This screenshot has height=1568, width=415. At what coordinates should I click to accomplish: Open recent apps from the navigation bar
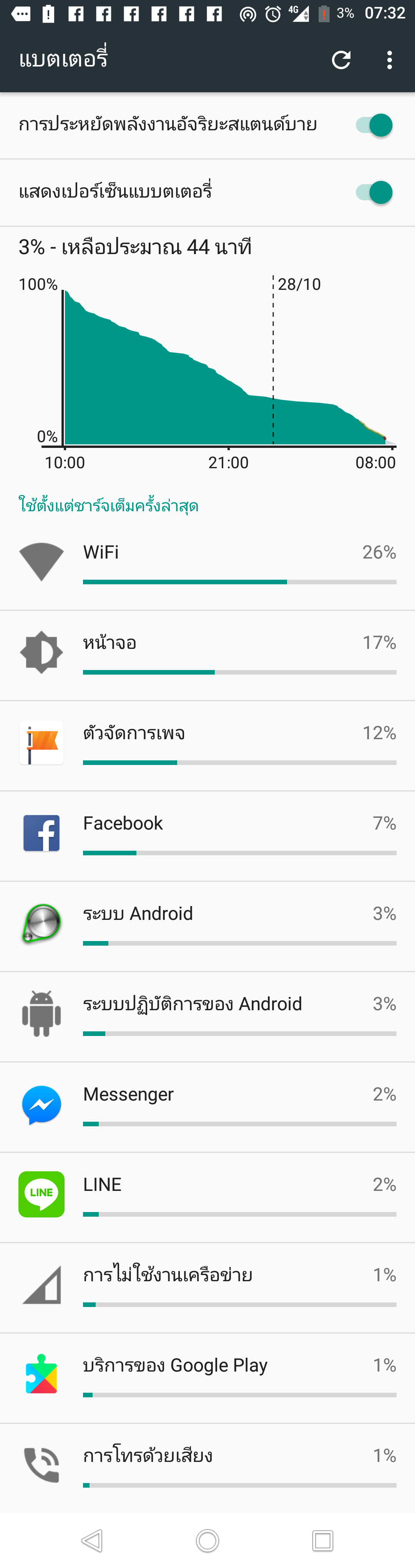(322, 1541)
